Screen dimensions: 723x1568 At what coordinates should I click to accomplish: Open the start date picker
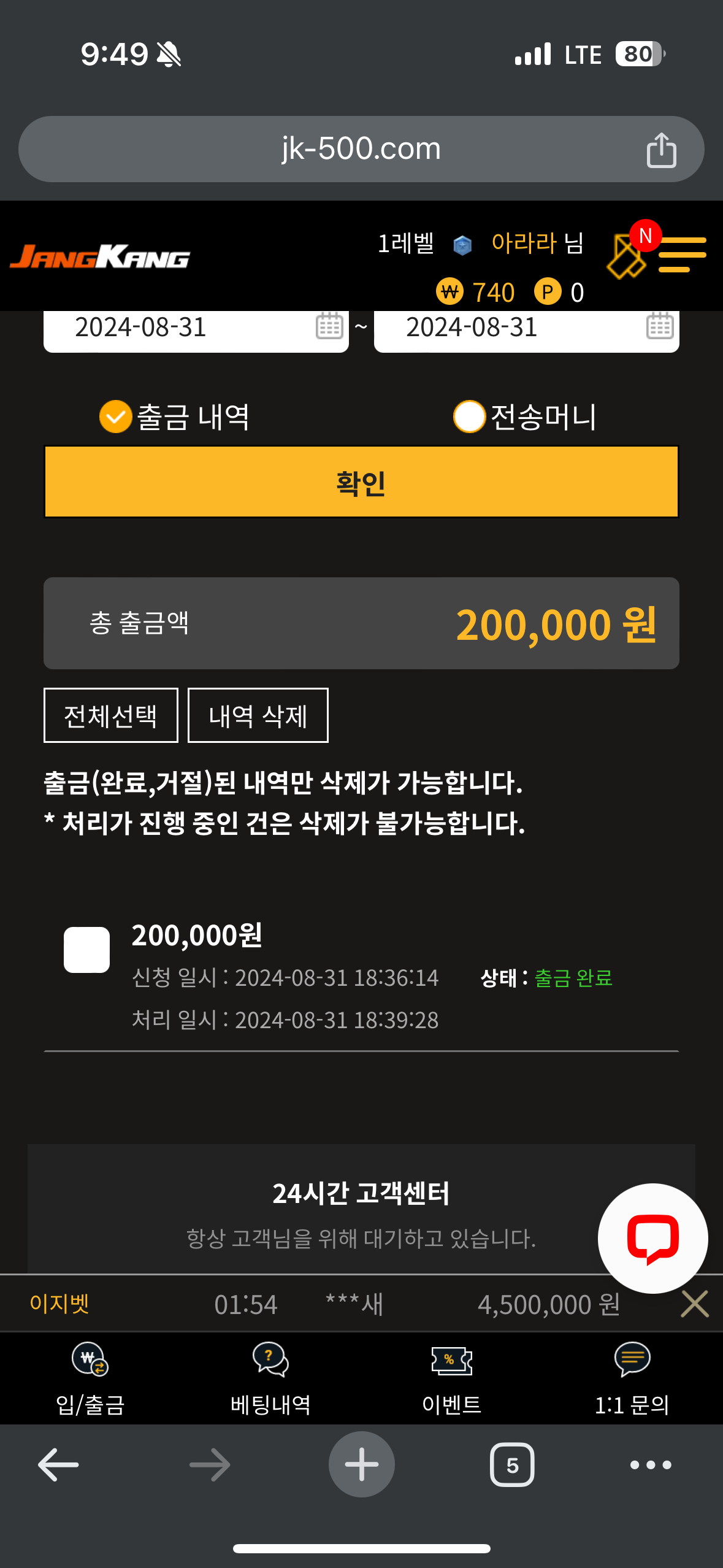[x=329, y=326]
